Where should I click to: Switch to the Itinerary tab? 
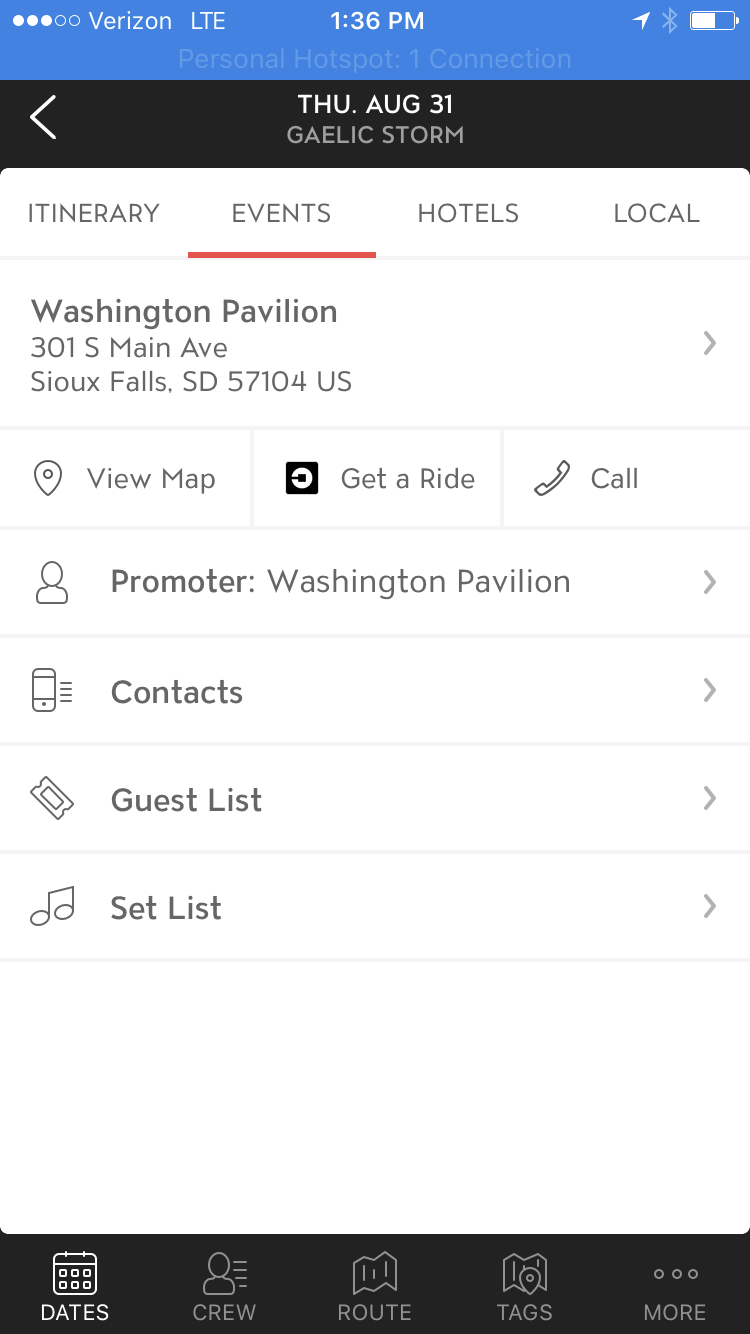click(x=94, y=213)
